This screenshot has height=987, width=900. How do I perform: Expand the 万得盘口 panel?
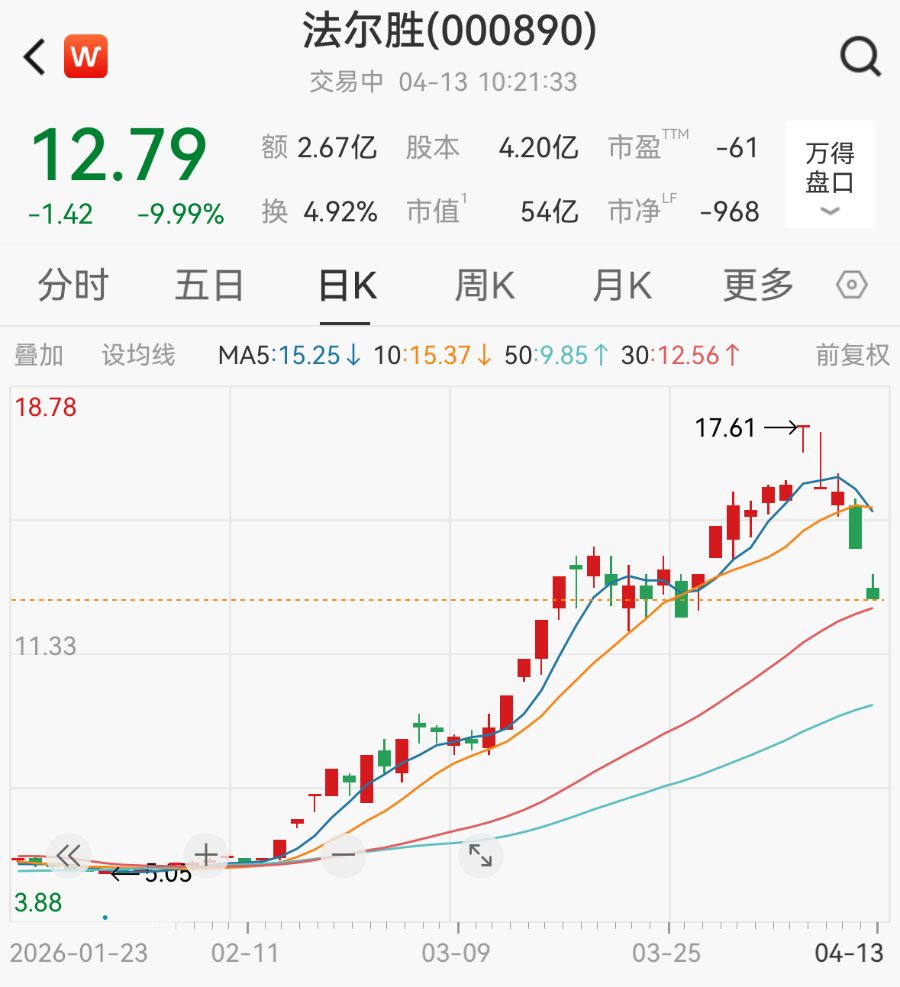click(829, 175)
